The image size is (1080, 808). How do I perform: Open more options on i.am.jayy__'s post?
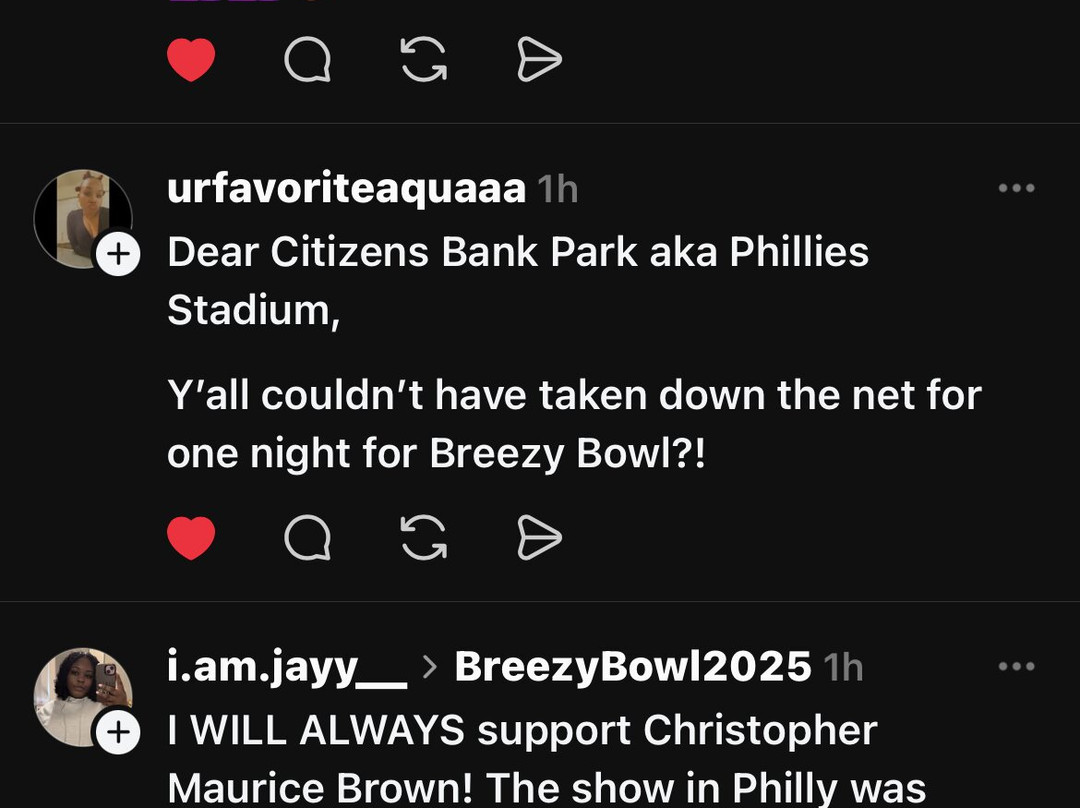pos(1016,666)
